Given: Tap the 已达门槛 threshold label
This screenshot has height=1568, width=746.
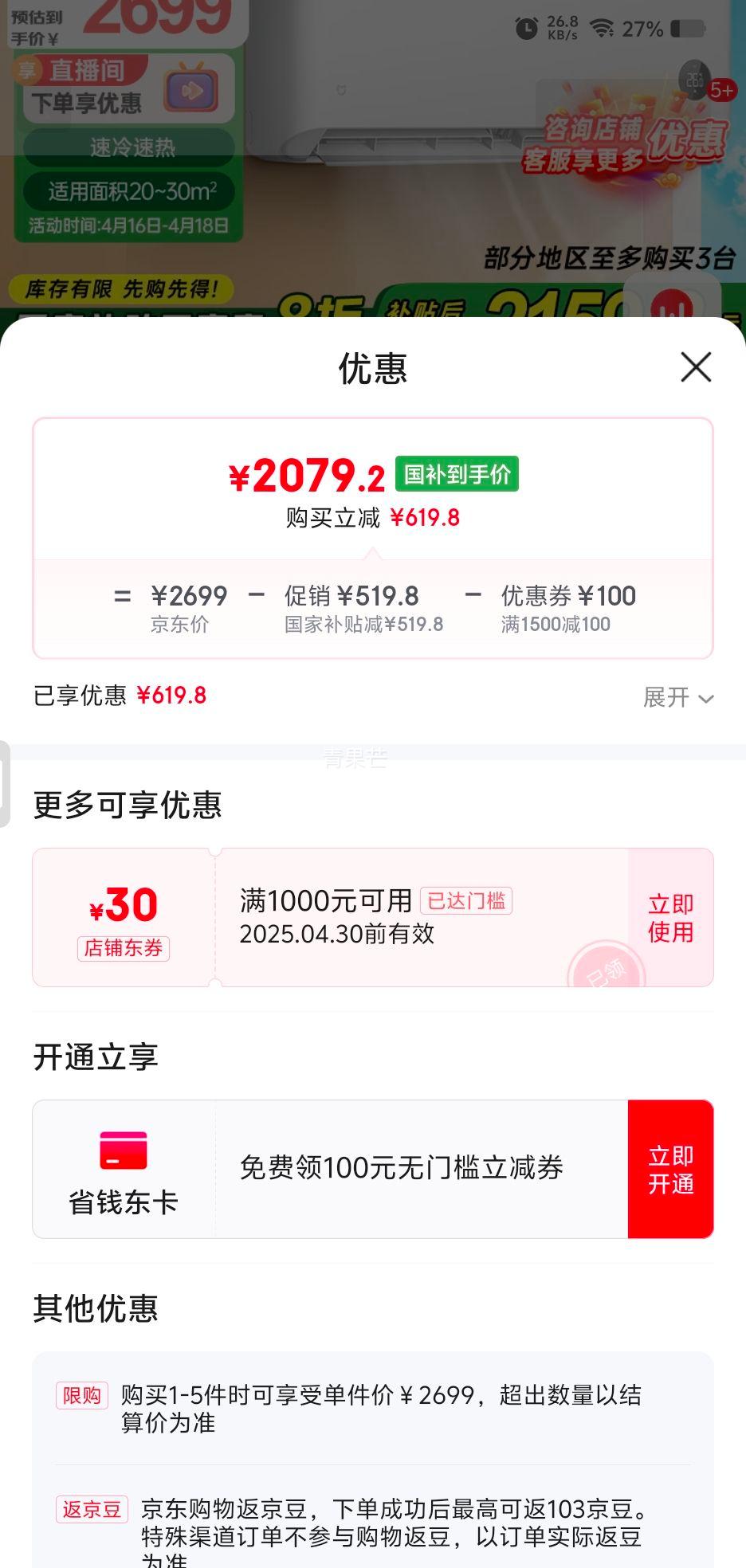Looking at the screenshot, I should (467, 899).
